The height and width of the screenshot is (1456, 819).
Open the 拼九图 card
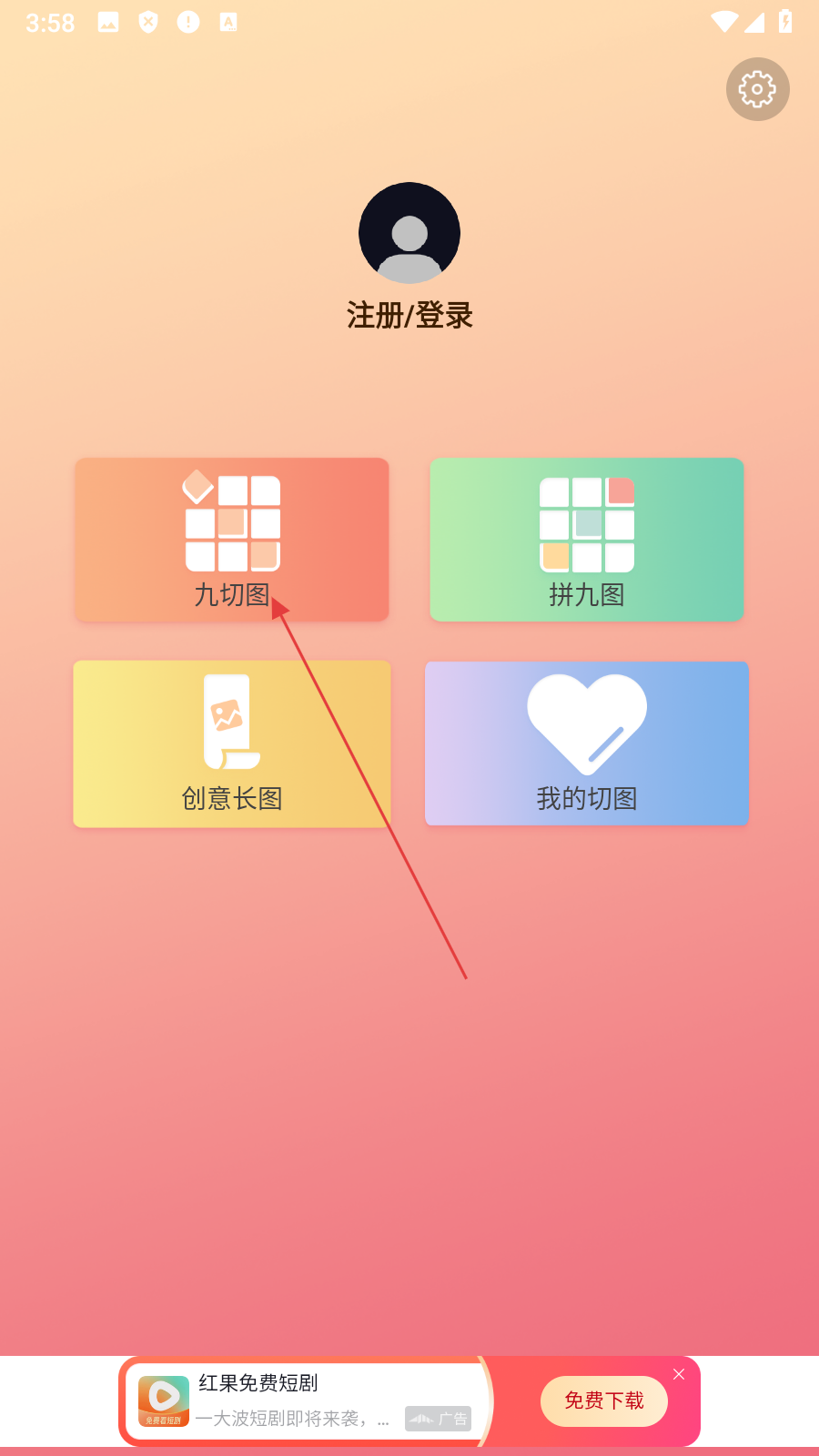587,540
